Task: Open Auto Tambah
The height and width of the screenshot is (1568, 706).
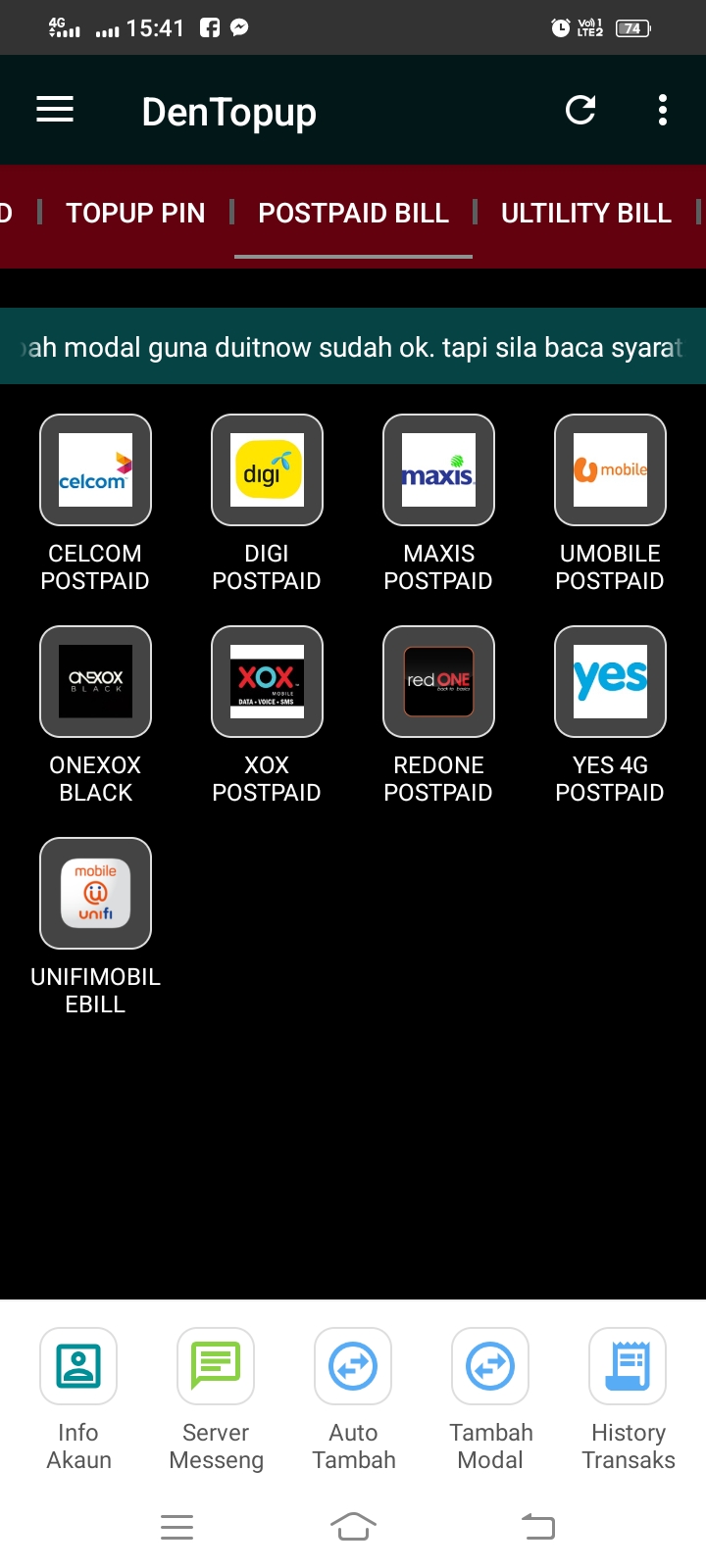Action: tap(353, 1366)
